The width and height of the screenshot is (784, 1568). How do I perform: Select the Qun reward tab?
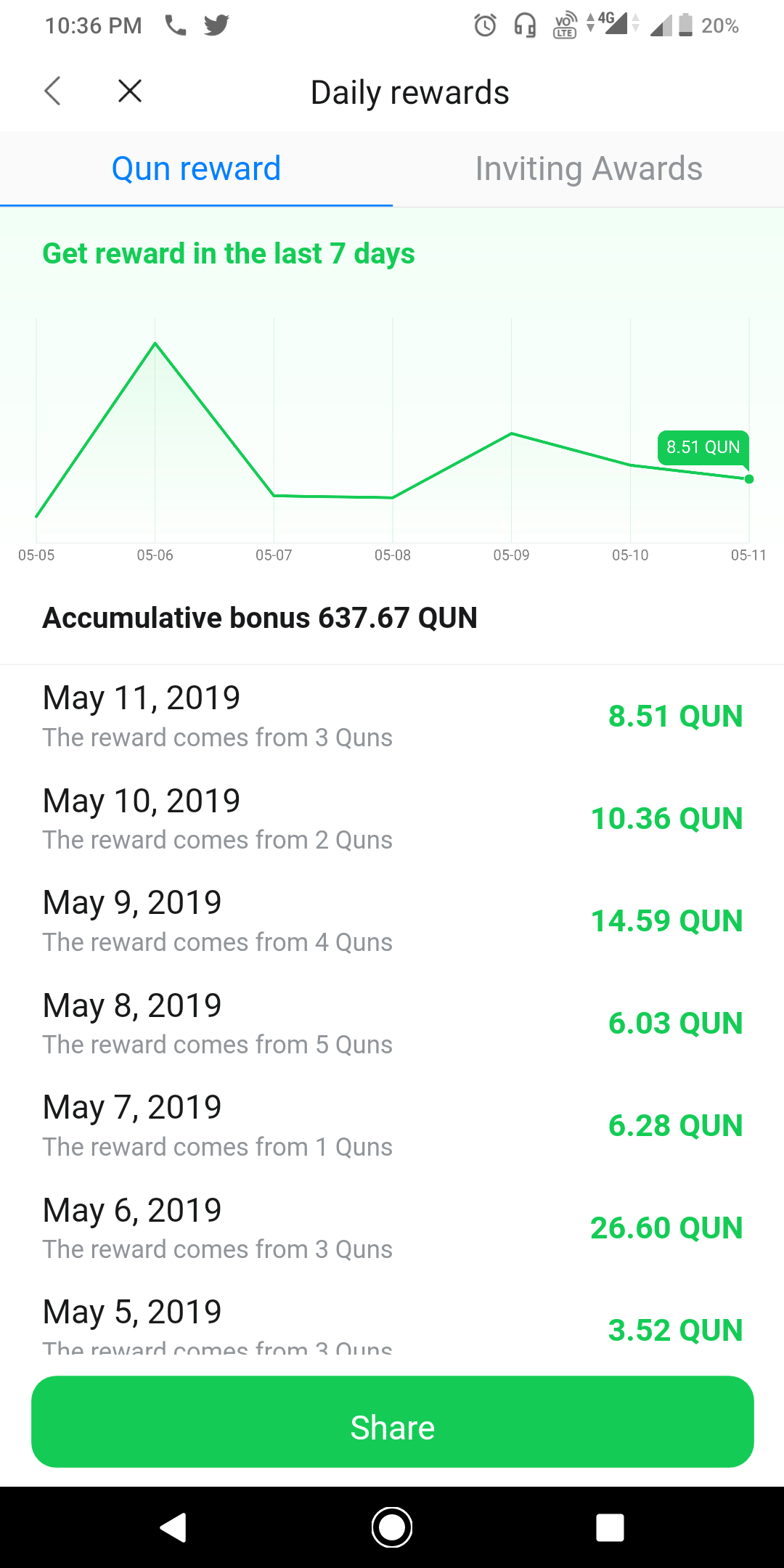tap(196, 169)
